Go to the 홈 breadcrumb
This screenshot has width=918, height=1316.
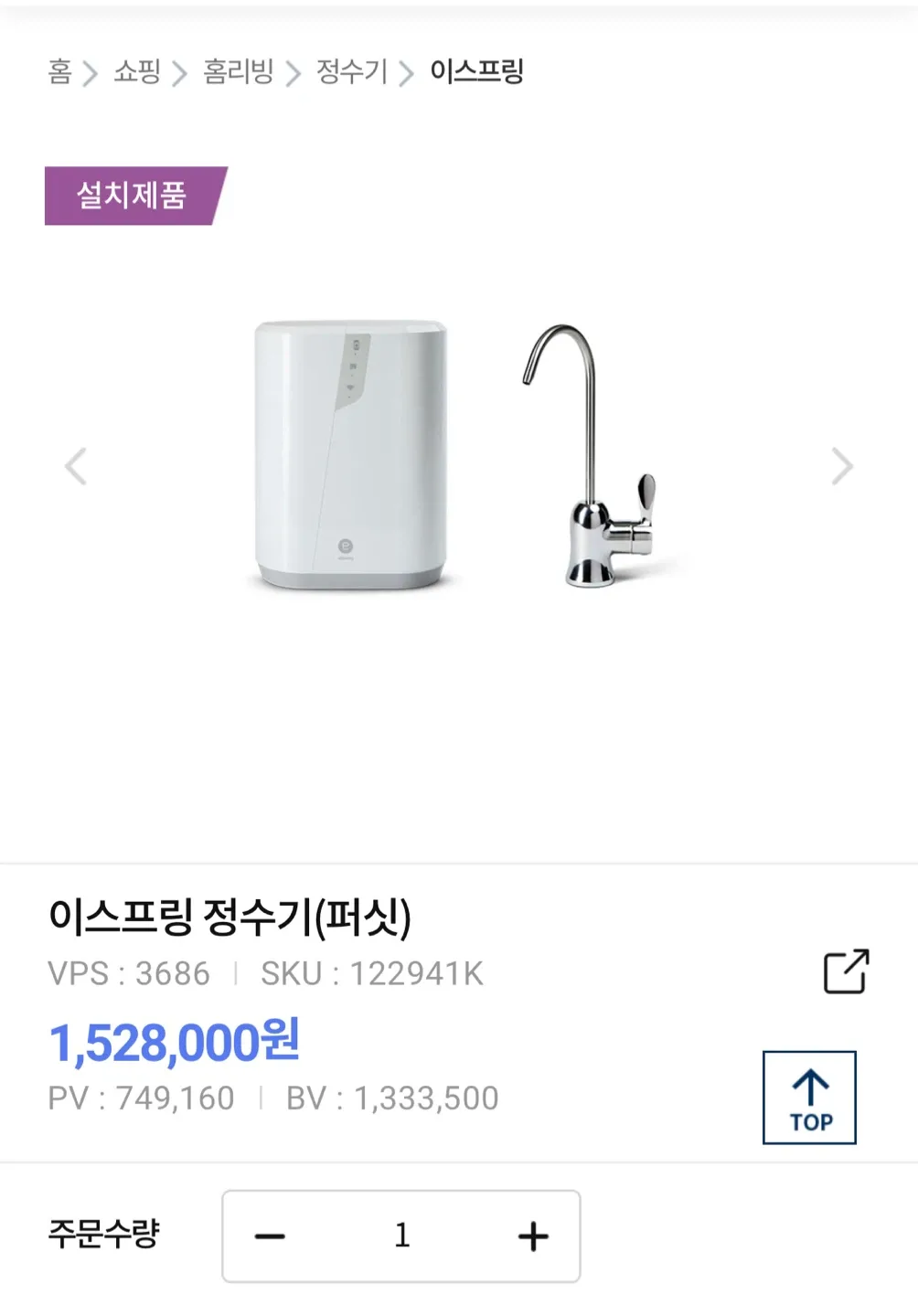pyautogui.click(x=59, y=71)
